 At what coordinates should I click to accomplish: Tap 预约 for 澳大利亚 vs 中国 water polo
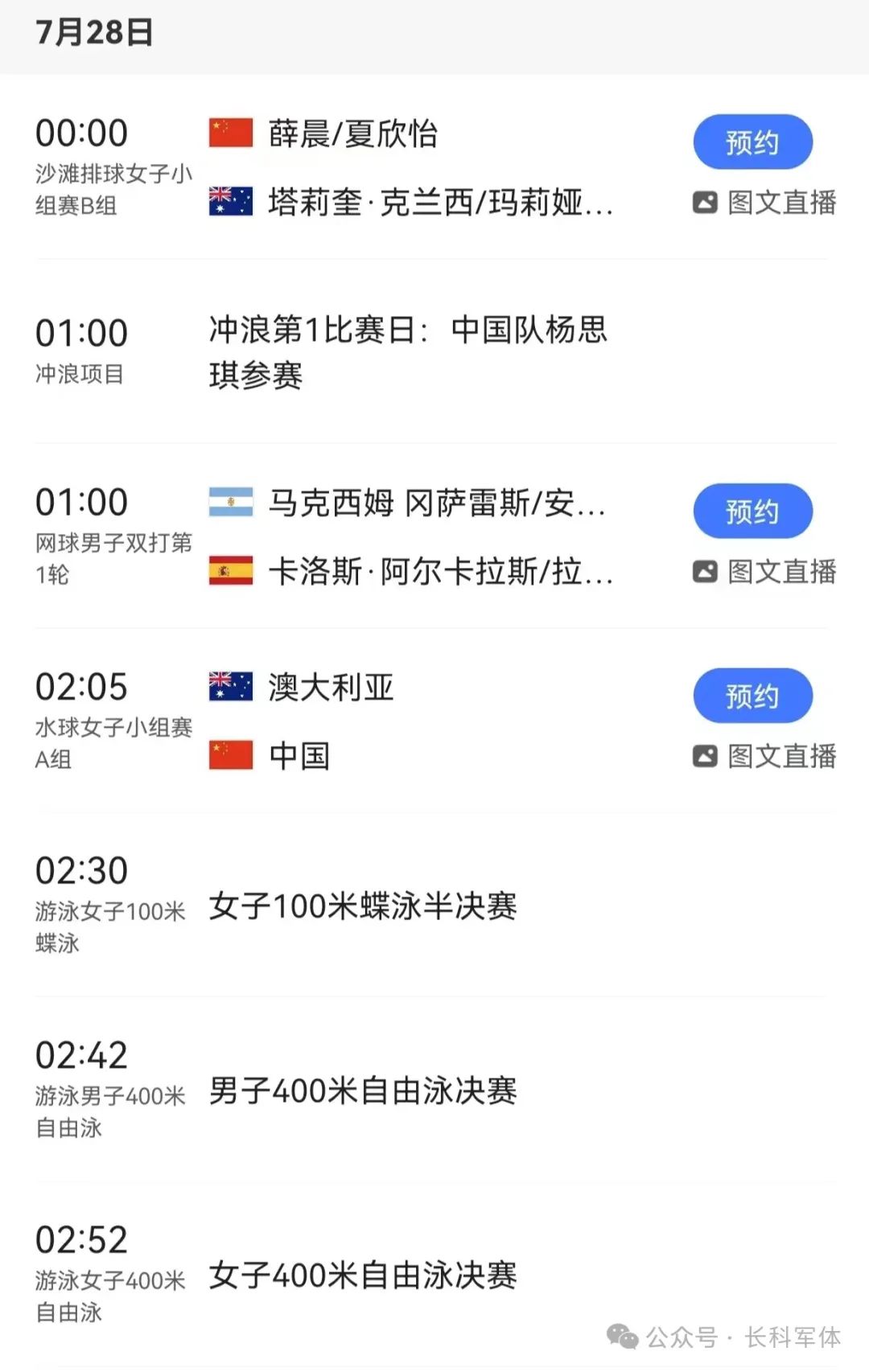click(x=752, y=696)
